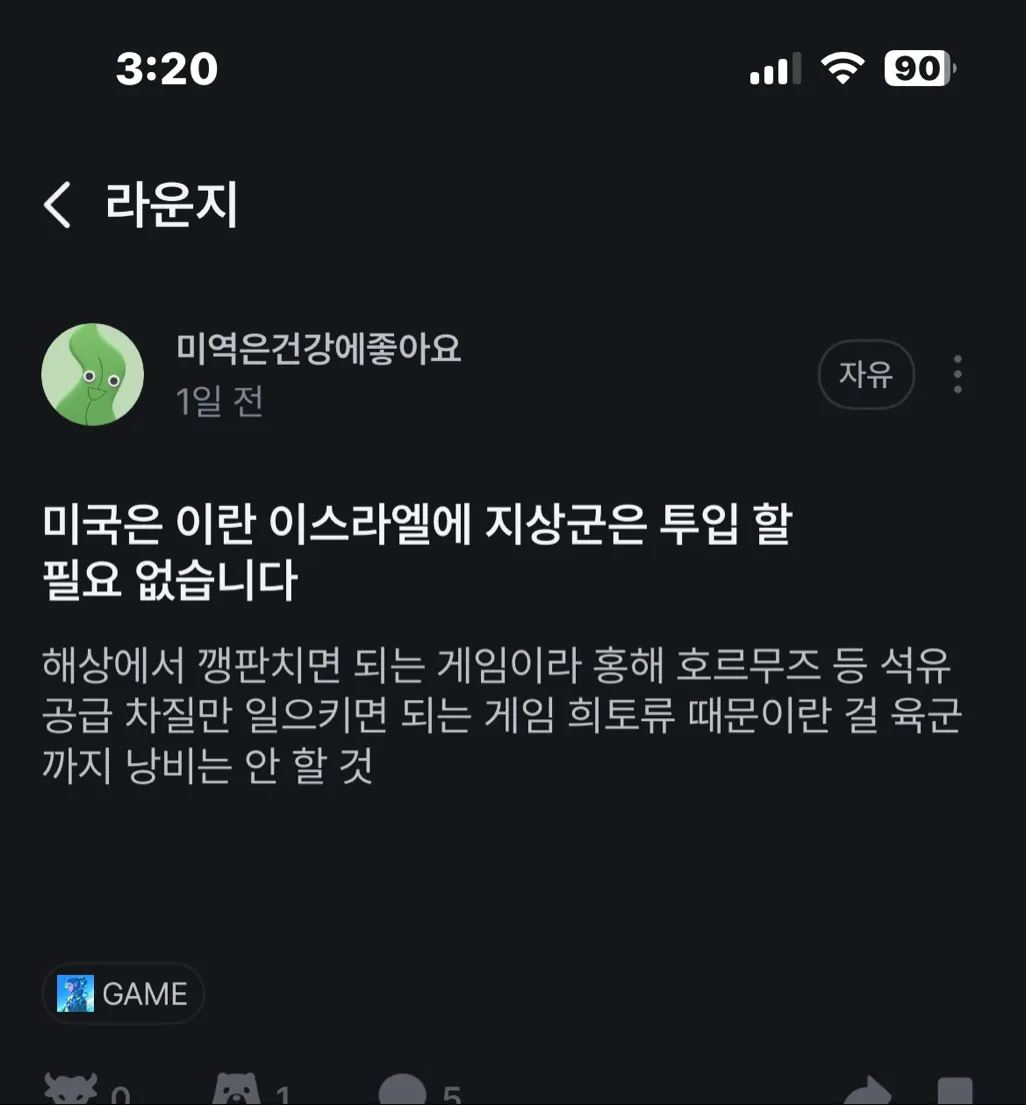Open 미역은건강에좋아요's profile avatar

pyautogui.click(x=93, y=374)
